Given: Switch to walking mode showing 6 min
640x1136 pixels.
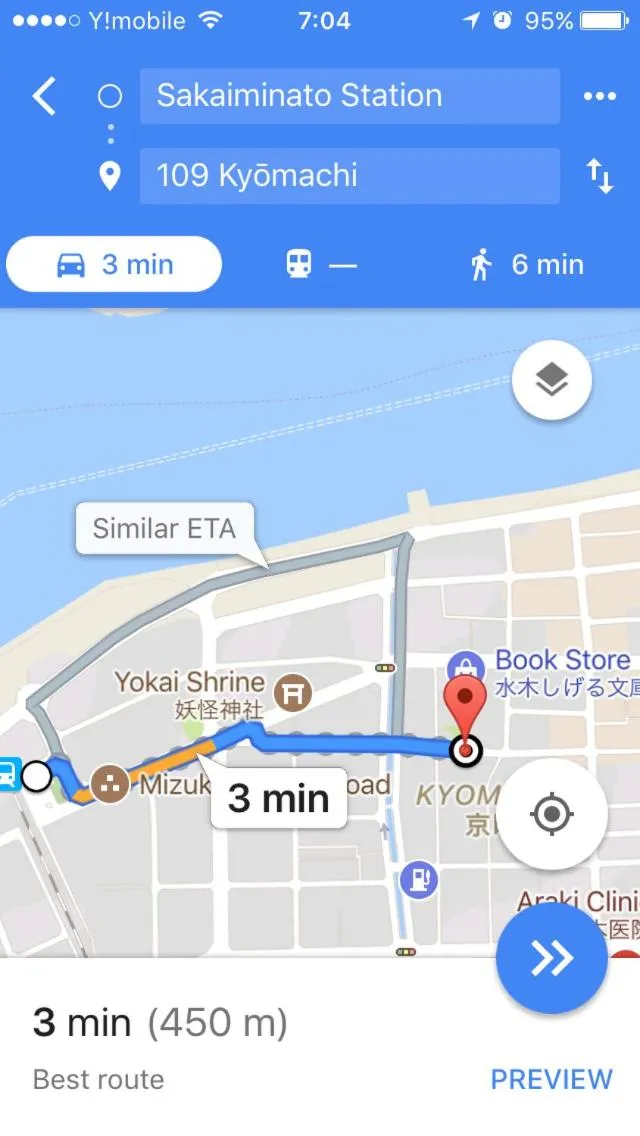Looking at the screenshot, I should pos(527,265).
